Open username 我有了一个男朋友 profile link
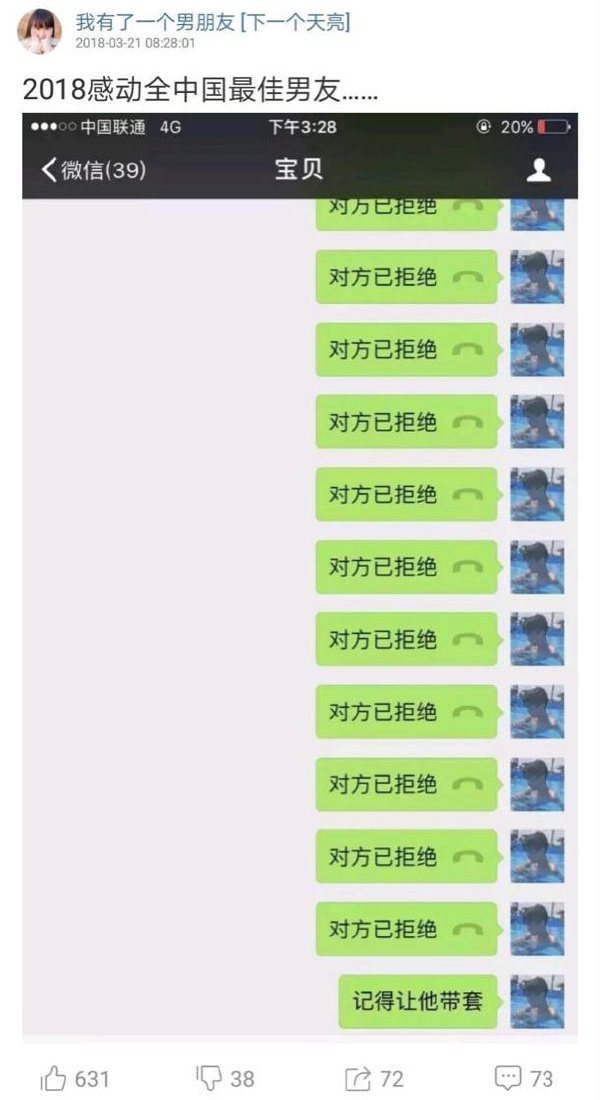The height and width of the screenshot is (1100, 600). pyautogui.click(x=155, y=22)
